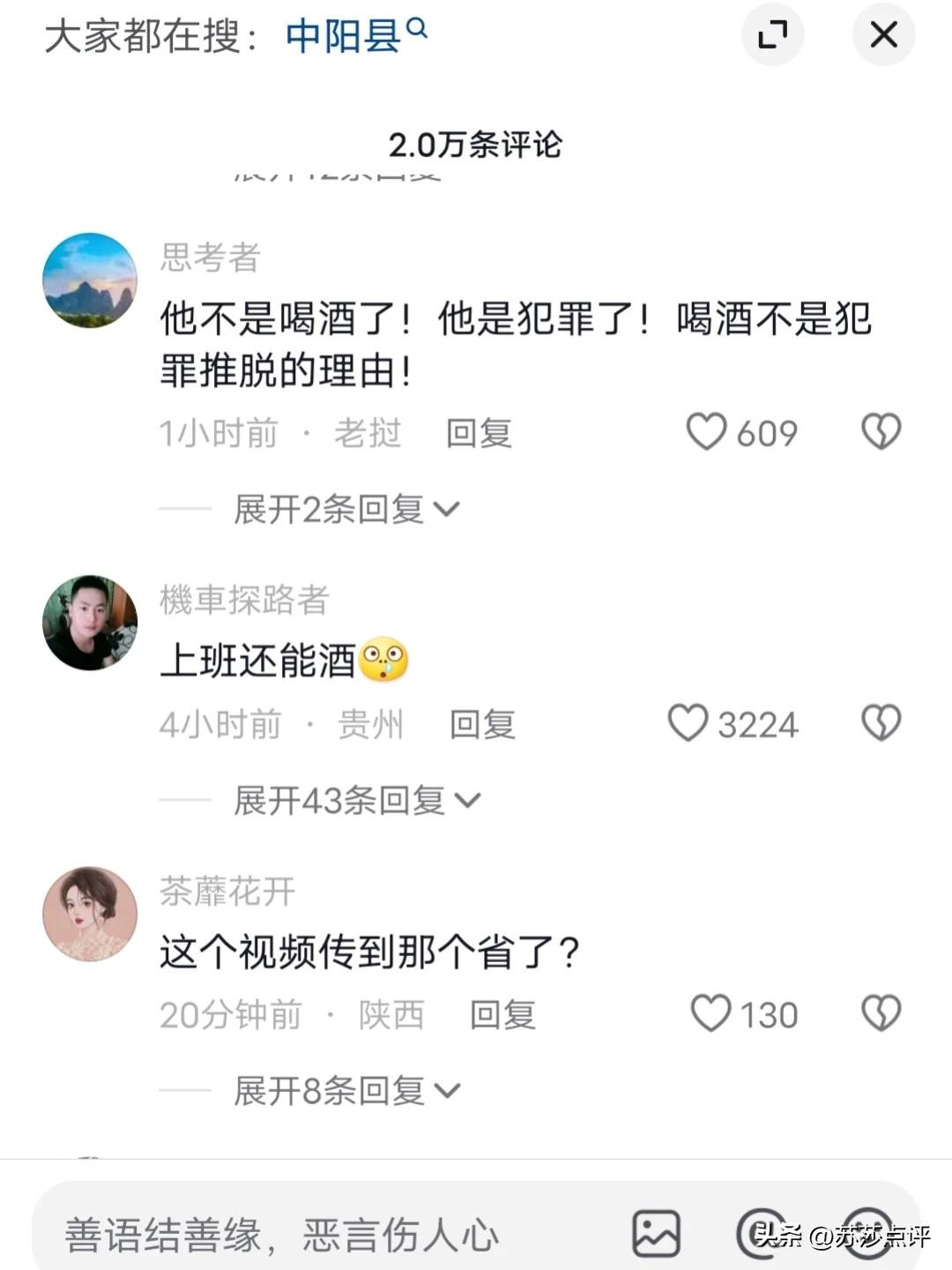Expand 43 replies under 機車探路者's comment
Image resolution: width=952 pixels, height=1270 pixels.
[356, 801]
